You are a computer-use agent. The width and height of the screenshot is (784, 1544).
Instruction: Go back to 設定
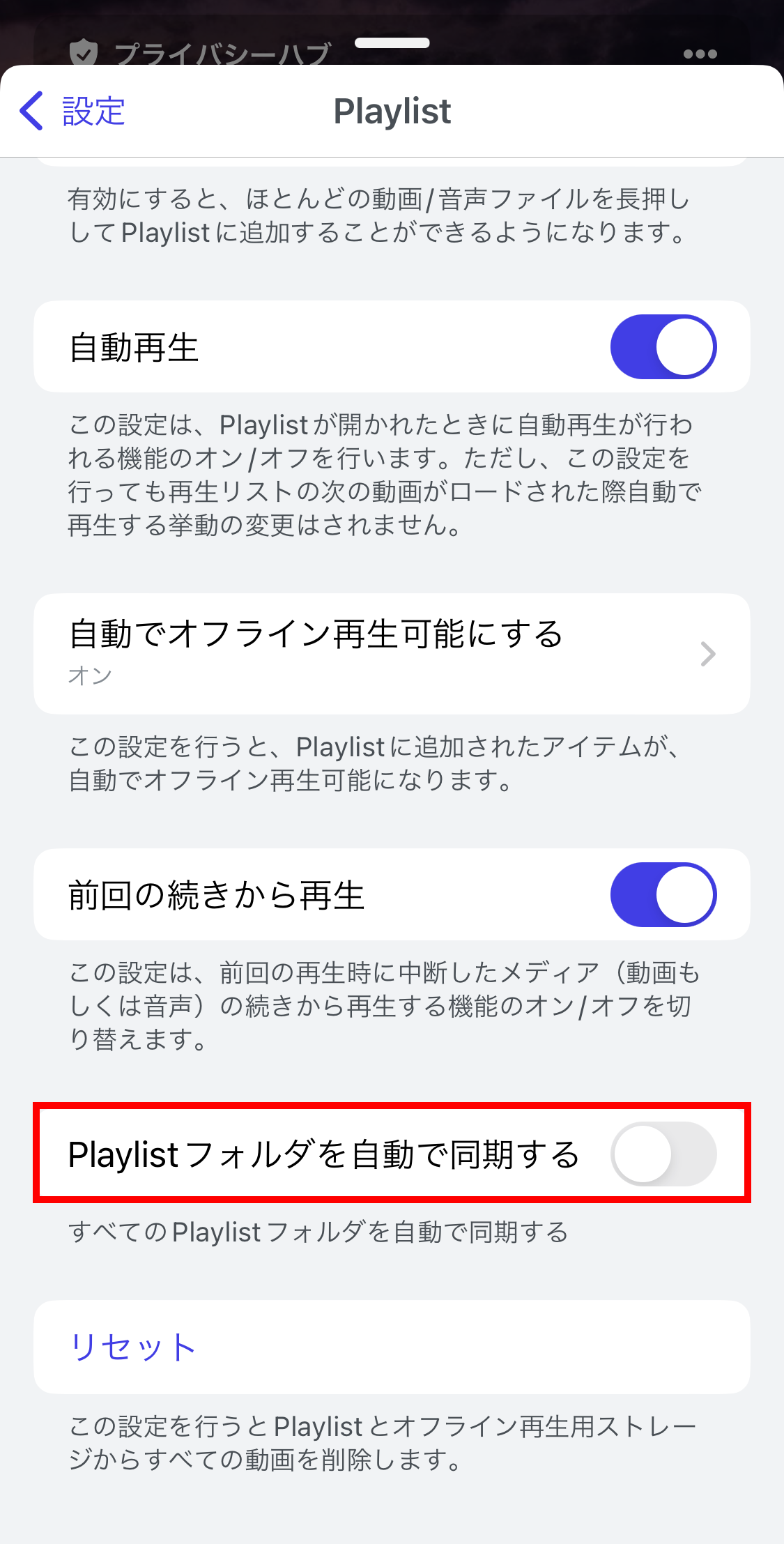point(72,111)
